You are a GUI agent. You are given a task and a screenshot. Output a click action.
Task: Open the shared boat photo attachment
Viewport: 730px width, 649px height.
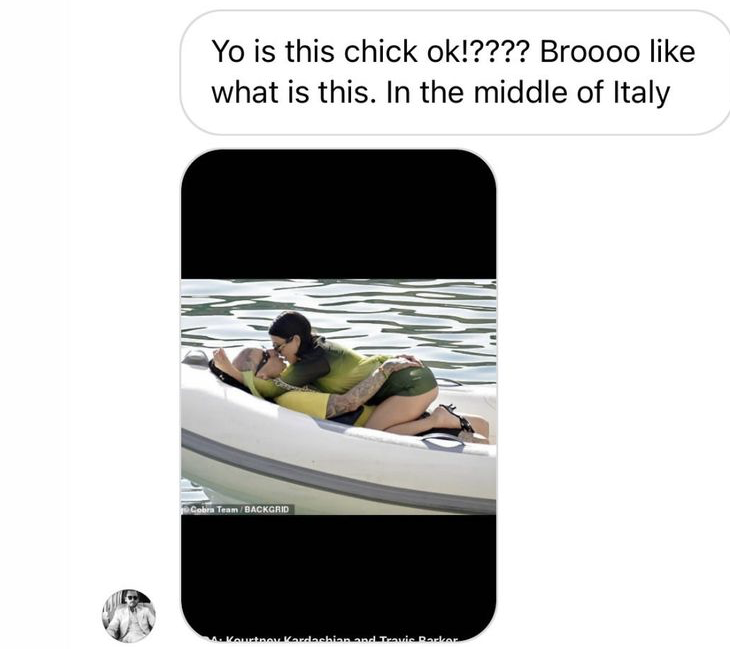click(338, 395)
